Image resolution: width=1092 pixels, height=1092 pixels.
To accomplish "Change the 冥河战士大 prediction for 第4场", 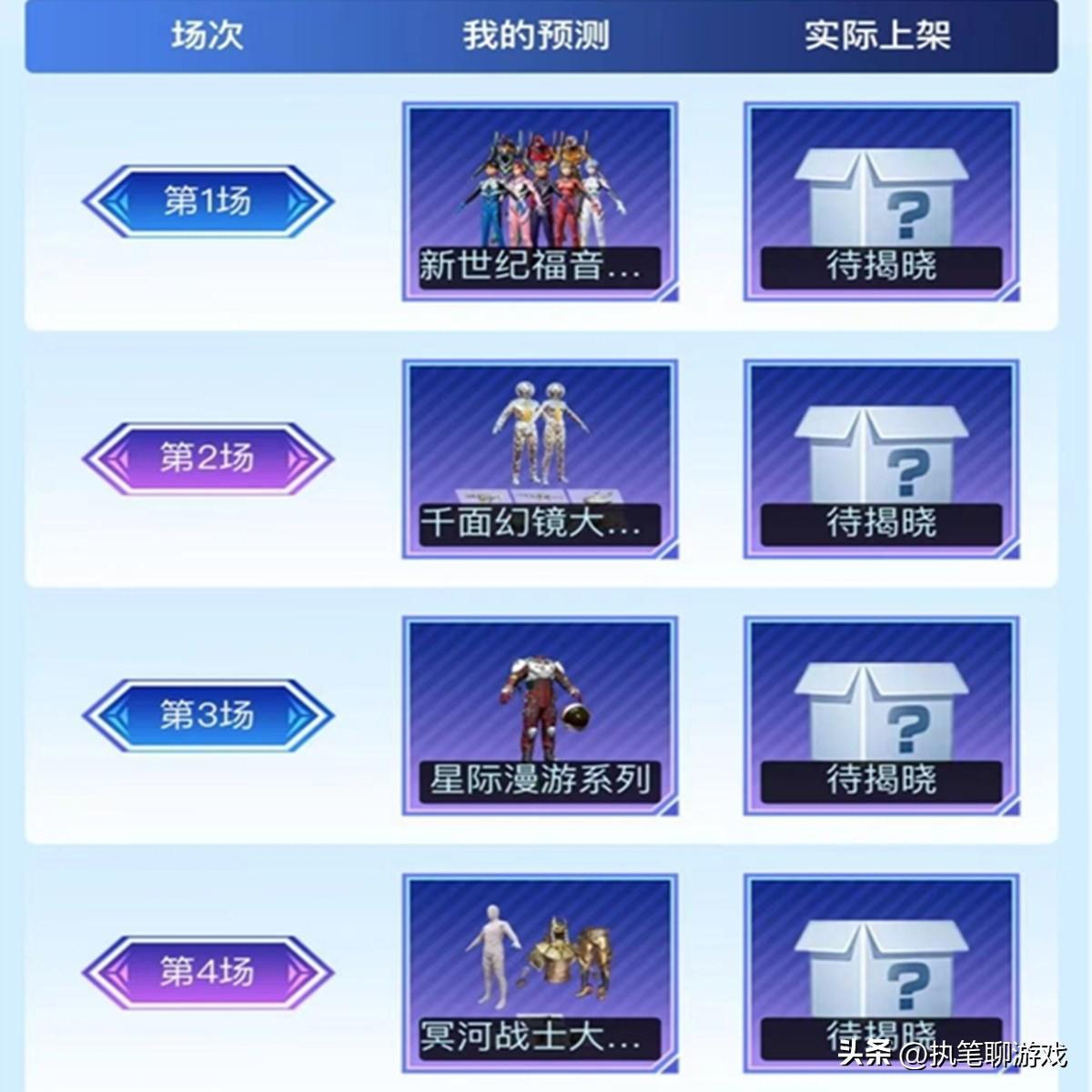I will tap(540, 972).
